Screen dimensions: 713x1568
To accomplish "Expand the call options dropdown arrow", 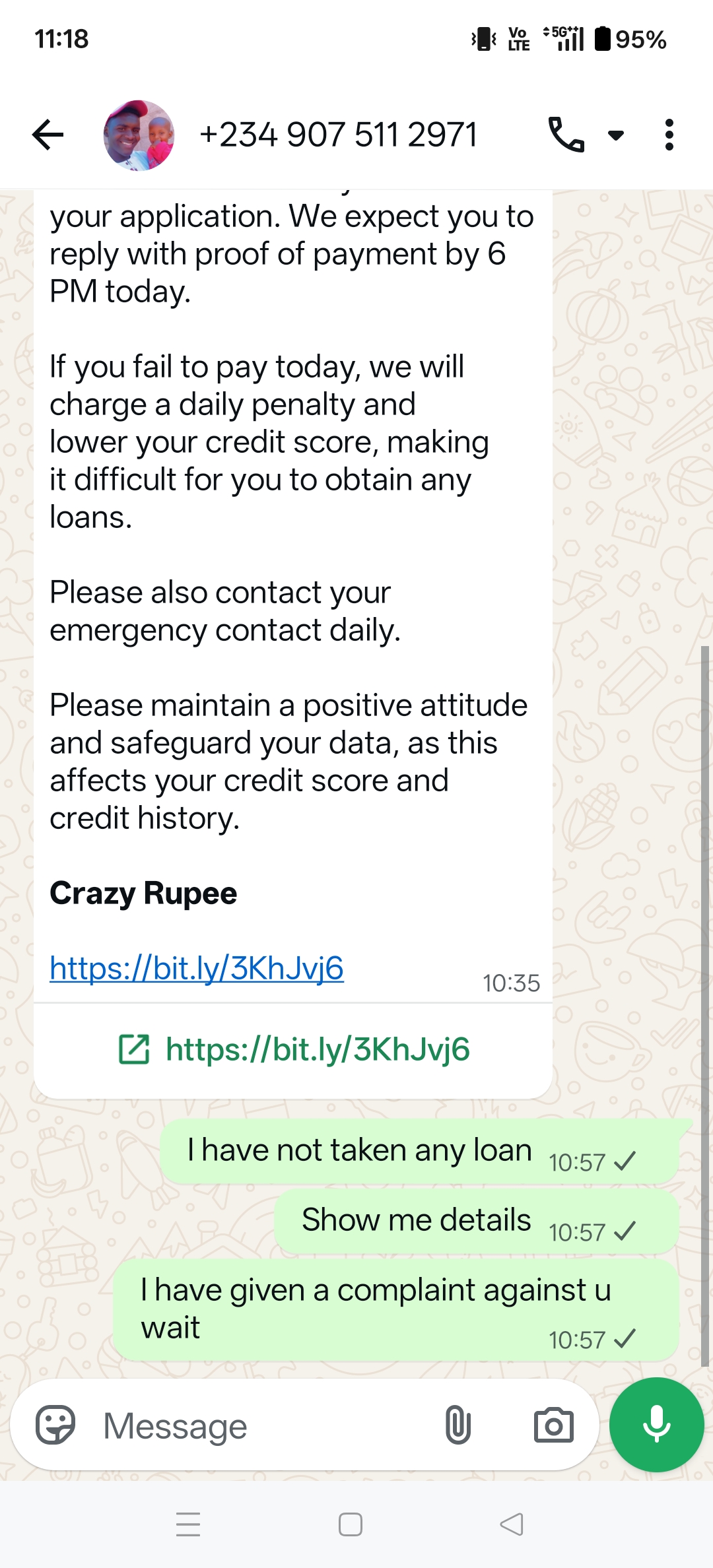I will coord(616,135).
